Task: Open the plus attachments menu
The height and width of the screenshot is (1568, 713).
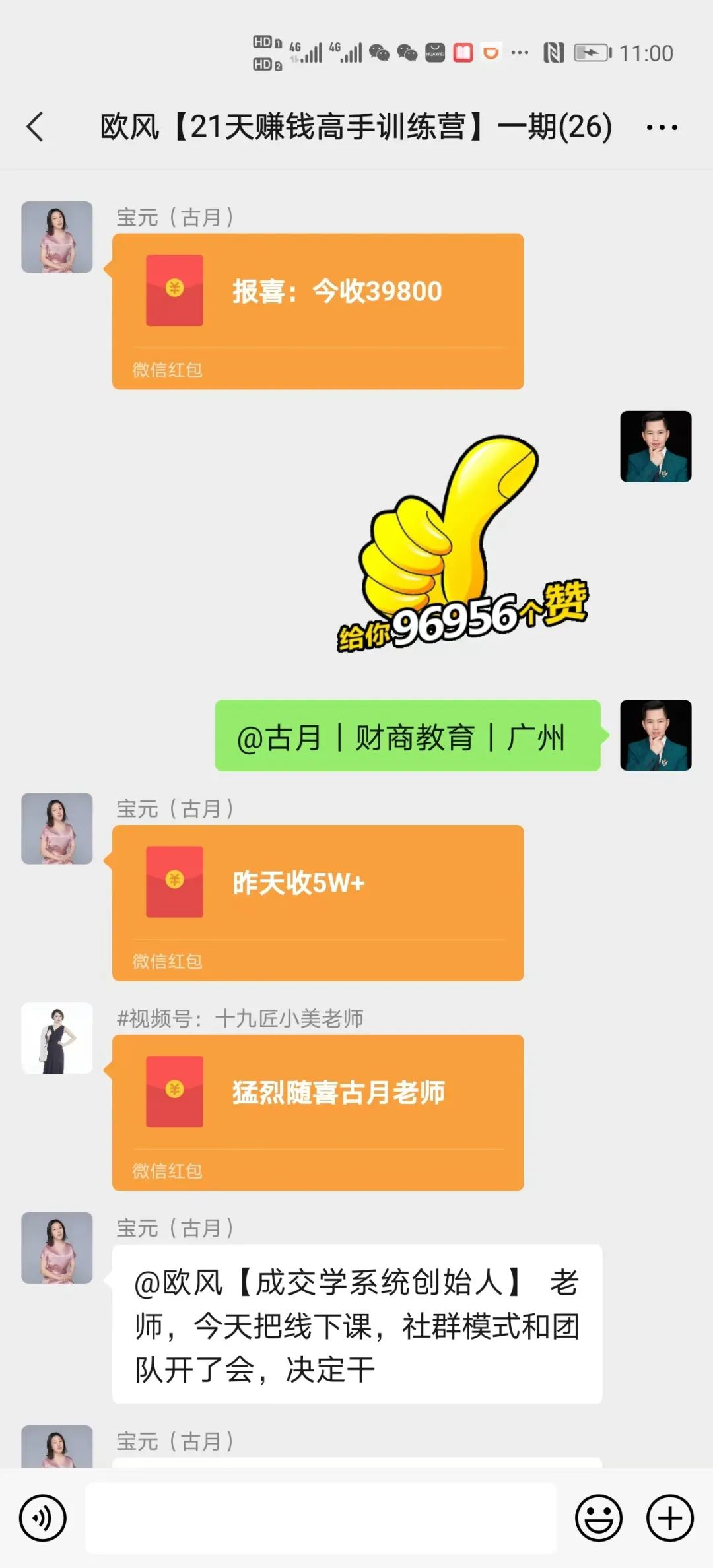Action: tap(669, 1518)
